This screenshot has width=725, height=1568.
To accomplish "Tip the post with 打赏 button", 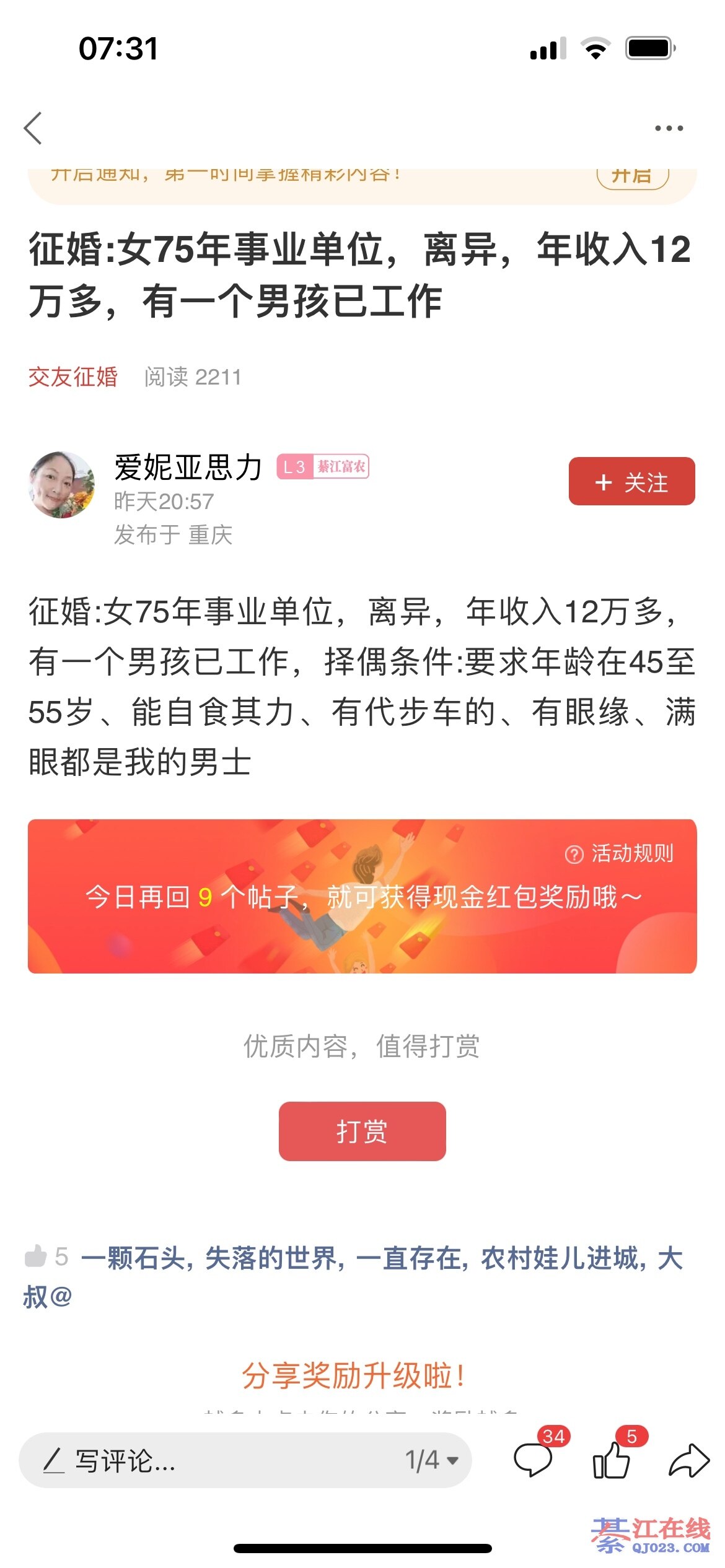I will pyautogui.click(x=362, y=1131).
